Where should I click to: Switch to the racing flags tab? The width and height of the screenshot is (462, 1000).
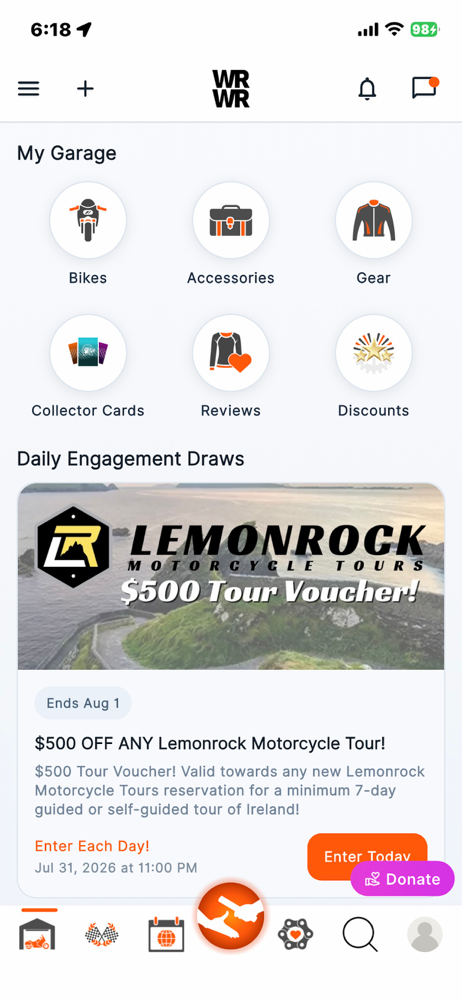coord(101,934)
